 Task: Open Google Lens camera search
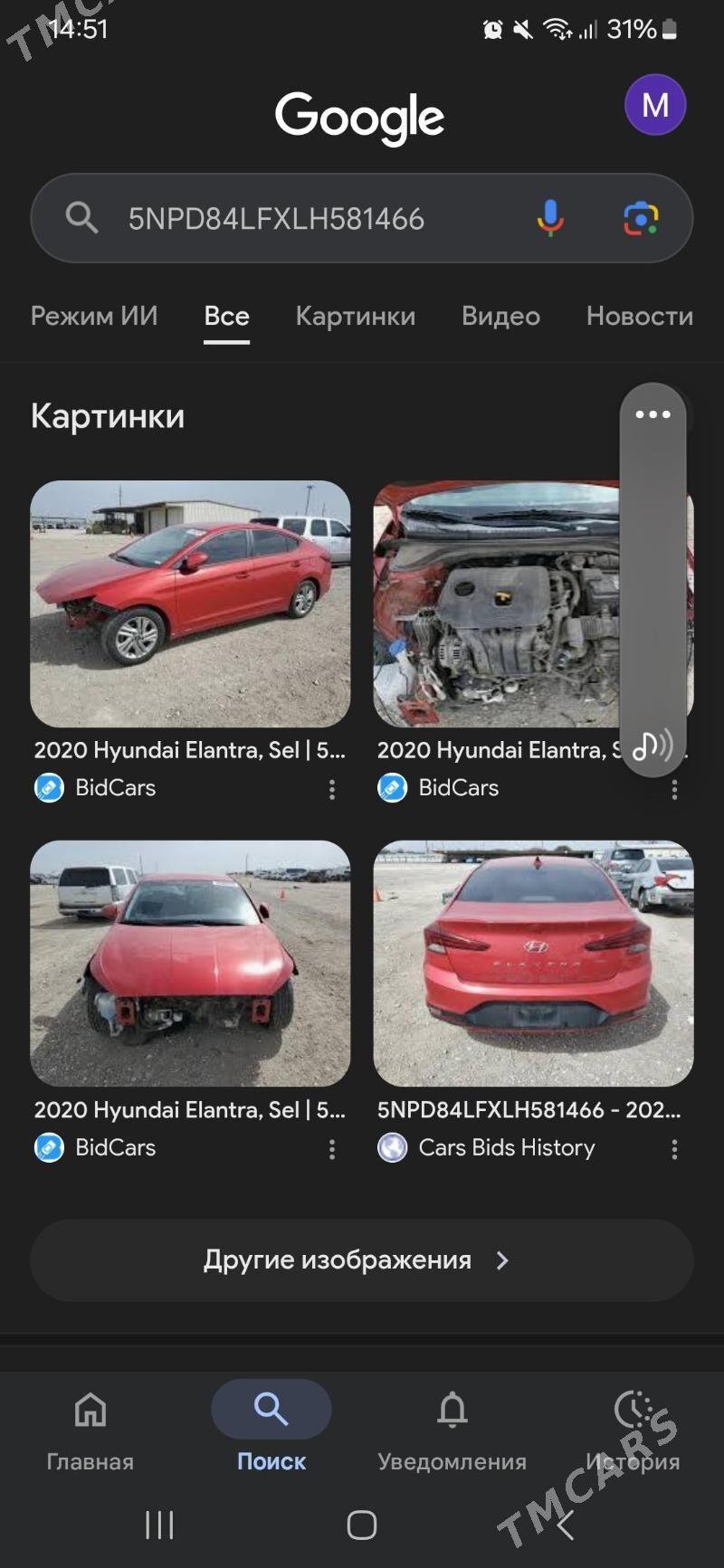pyautogui.click(x=641, y=218)
